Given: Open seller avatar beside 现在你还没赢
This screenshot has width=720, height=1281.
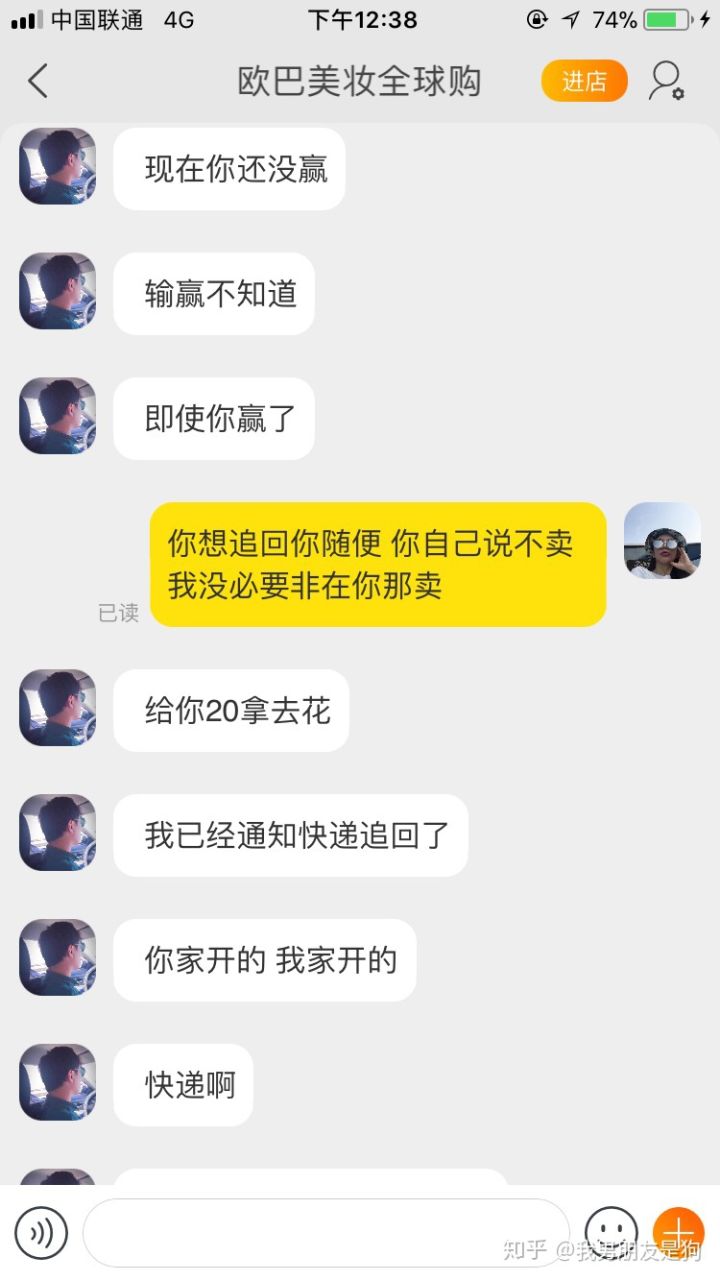Looking at the screenshot, I should 58,166.
